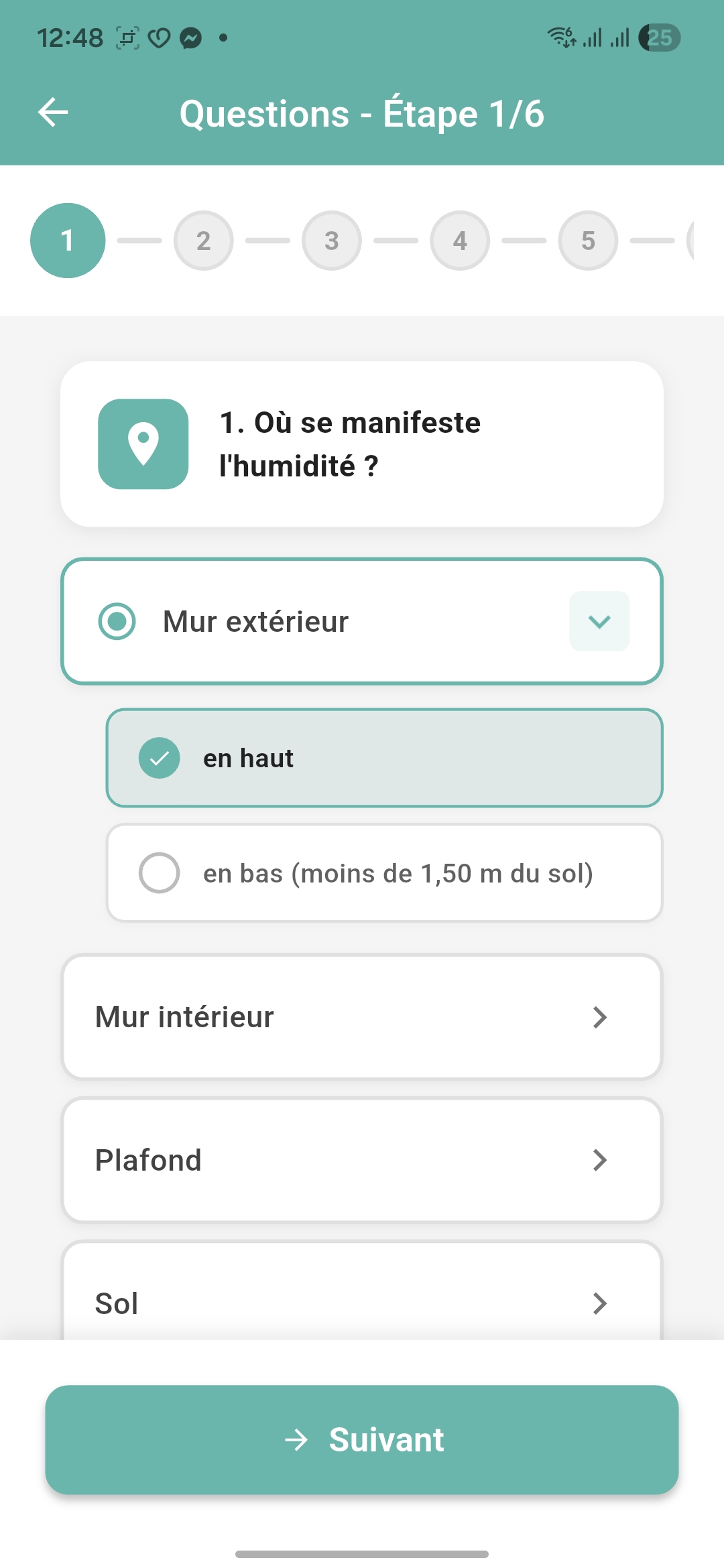Tap the green checkmark icon on 'en haut'
Image resolution: width=724 pixels, height=1568 pixels.
click(x=160, y=757)
